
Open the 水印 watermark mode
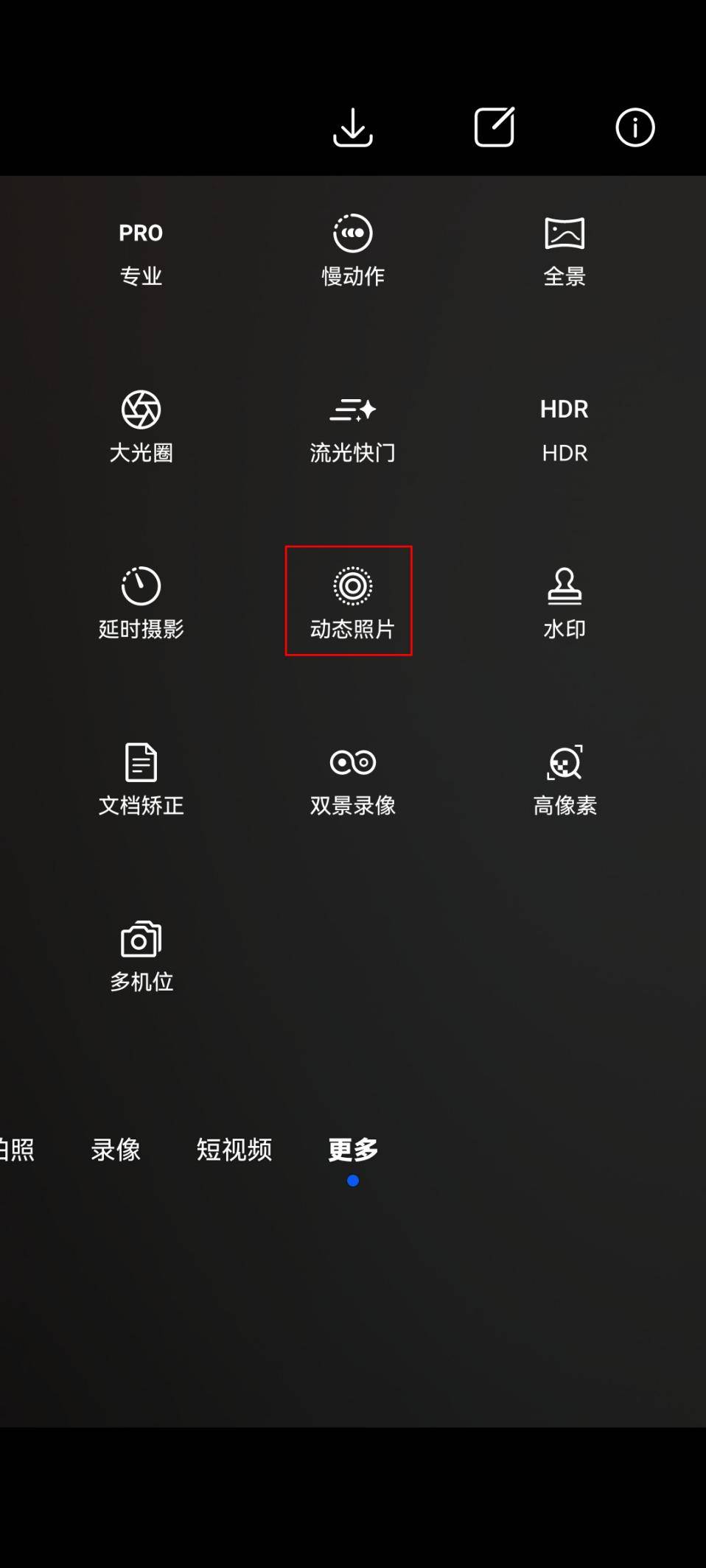(x=565, y=603)
